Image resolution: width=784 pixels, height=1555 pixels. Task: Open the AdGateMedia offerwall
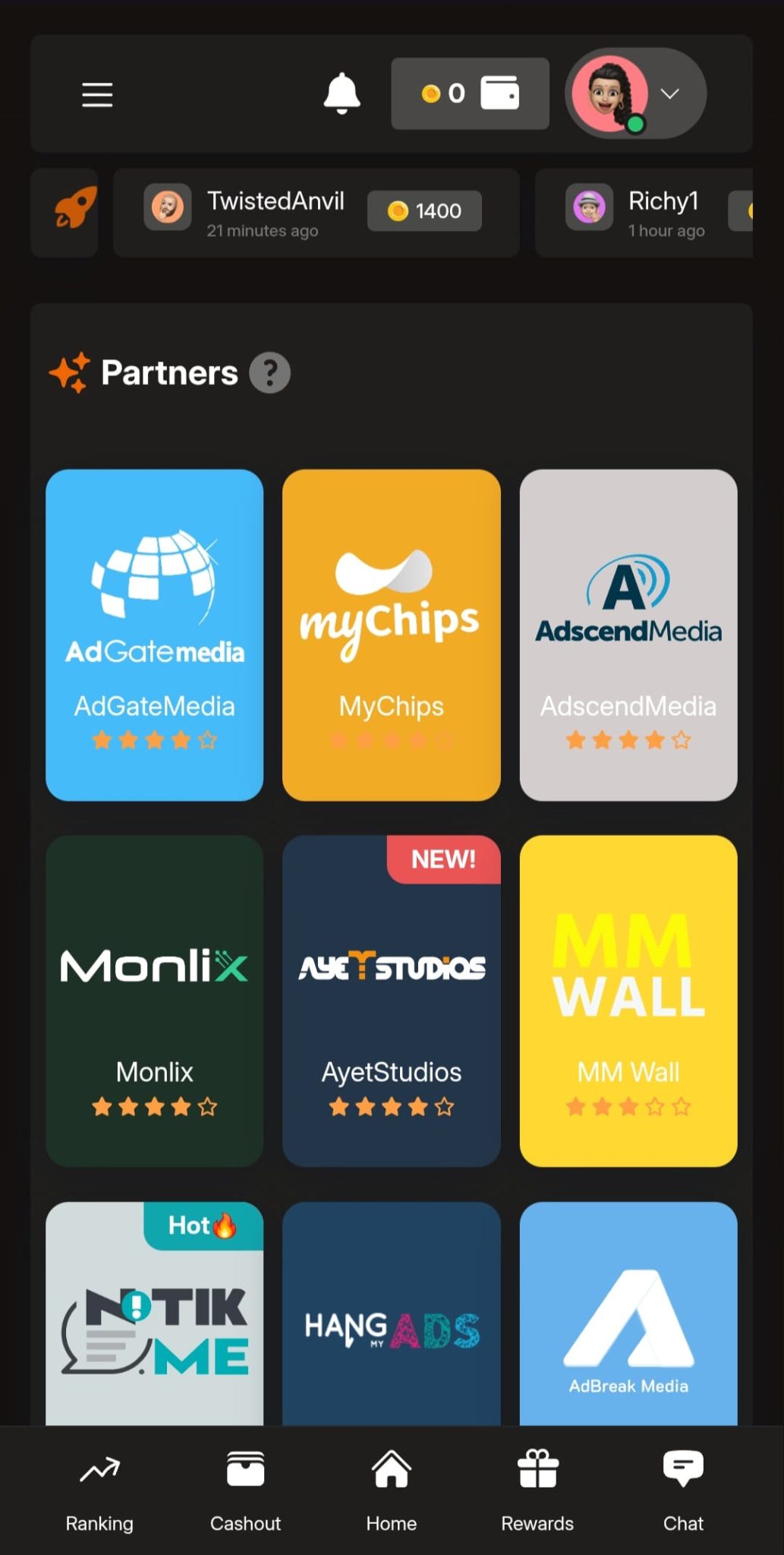click(154, 636)
